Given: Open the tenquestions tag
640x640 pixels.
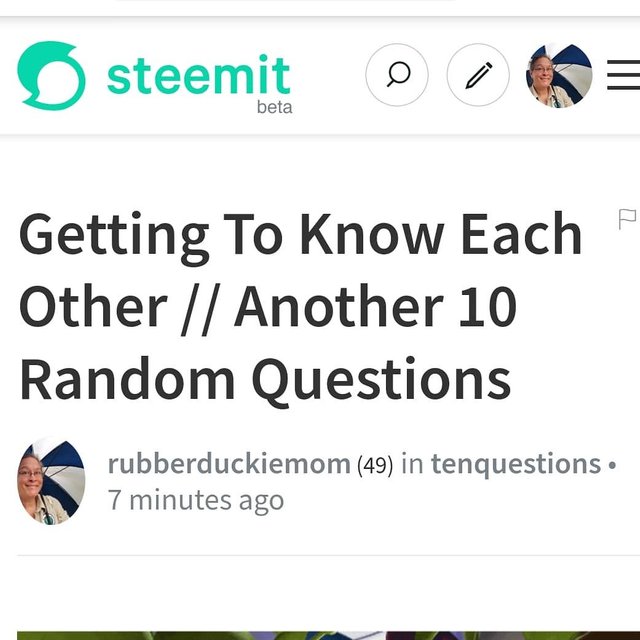Looking at the screenshot, I should tap(516, 464).
